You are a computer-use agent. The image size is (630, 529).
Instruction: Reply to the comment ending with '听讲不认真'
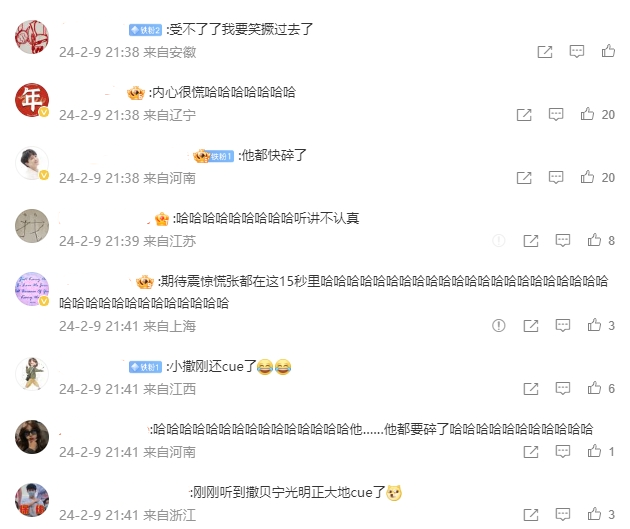click(563, 241)
